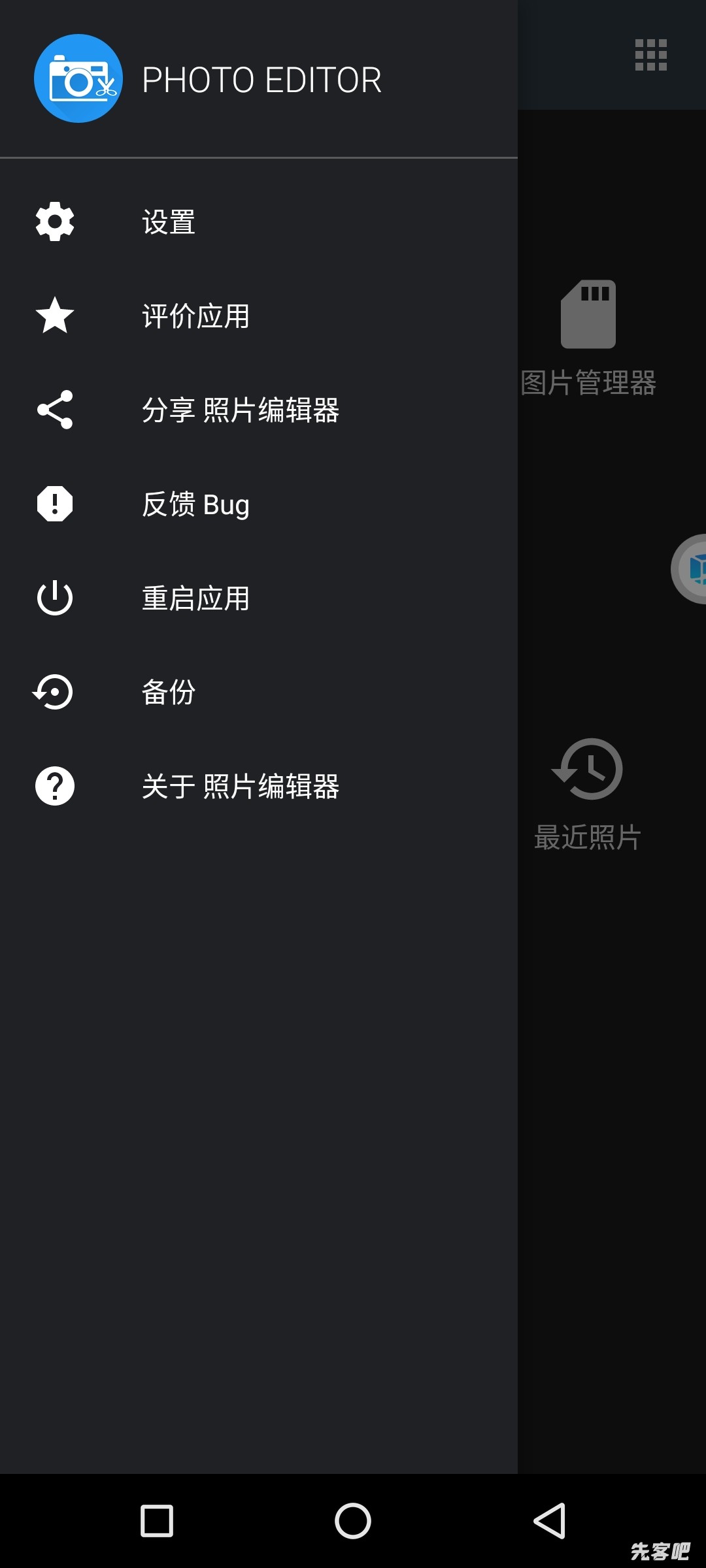Image resolution: width=706 pixels, height=1568 pixels.
Task: Open the 备份 backup option
Action: coord(169,693)
